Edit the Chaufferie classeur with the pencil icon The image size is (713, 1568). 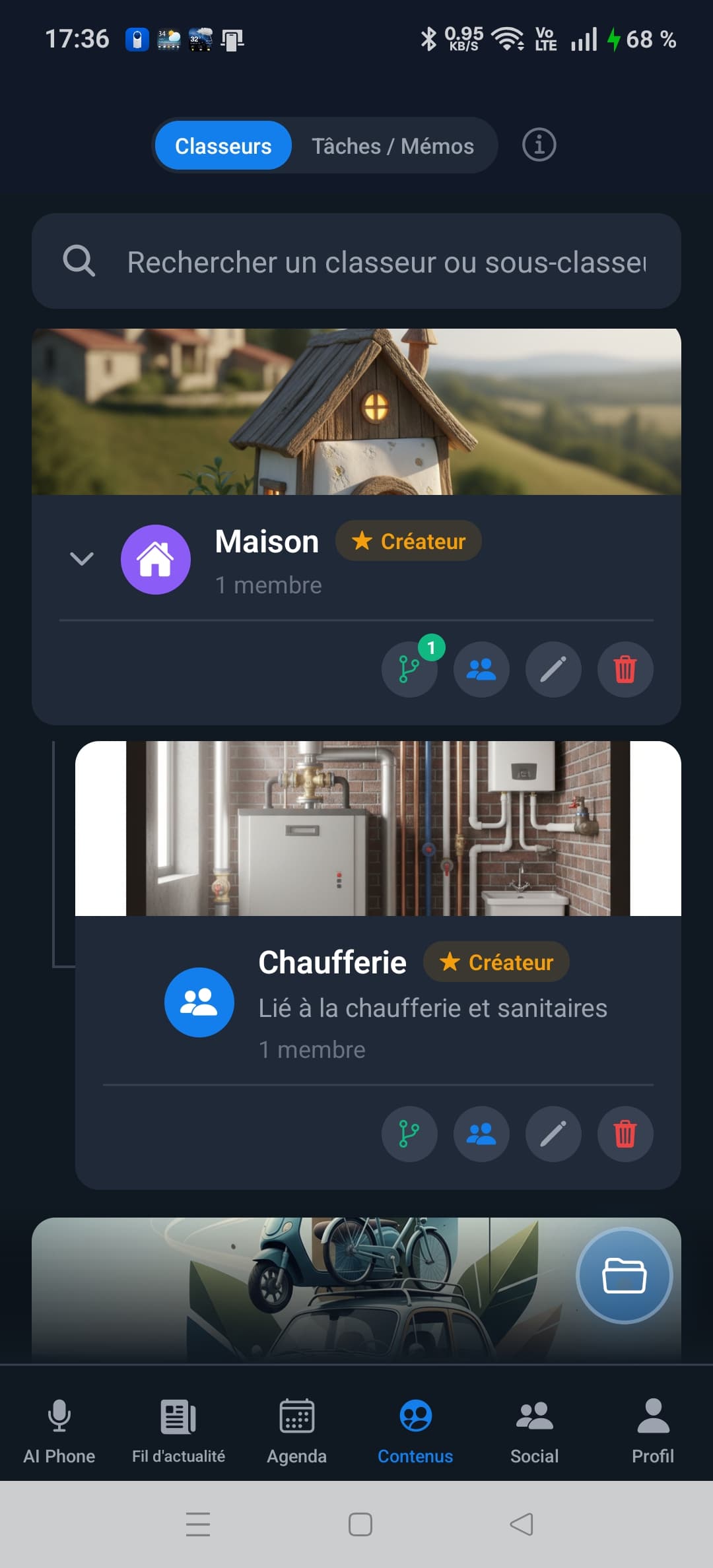[x=553, y=1134]
